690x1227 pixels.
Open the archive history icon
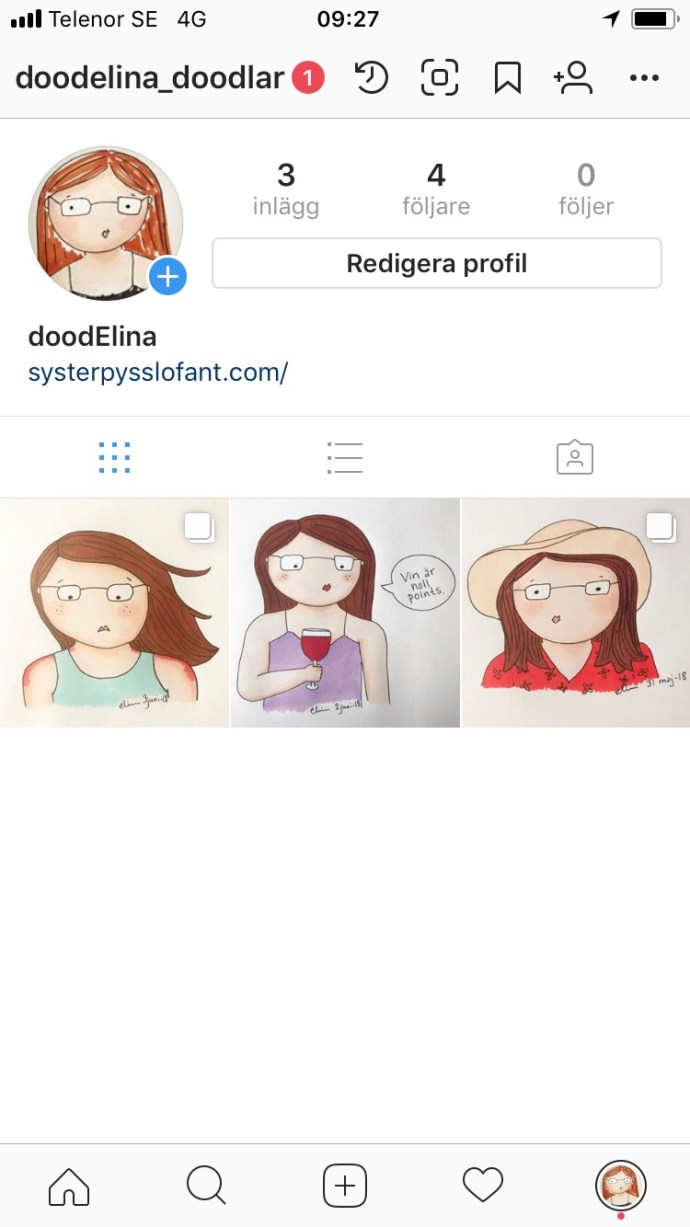click(372, 78)
